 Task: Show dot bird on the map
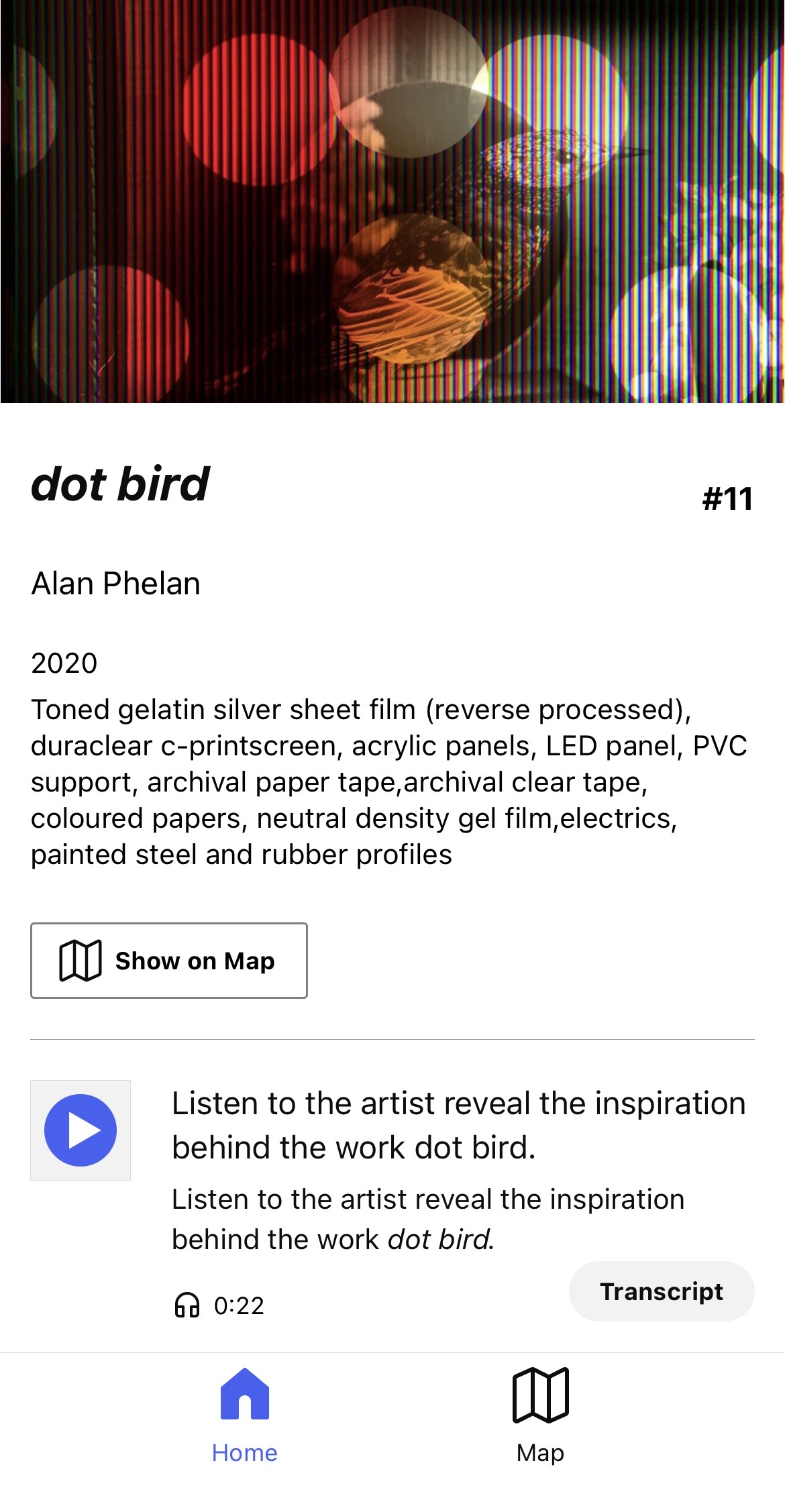169,961
